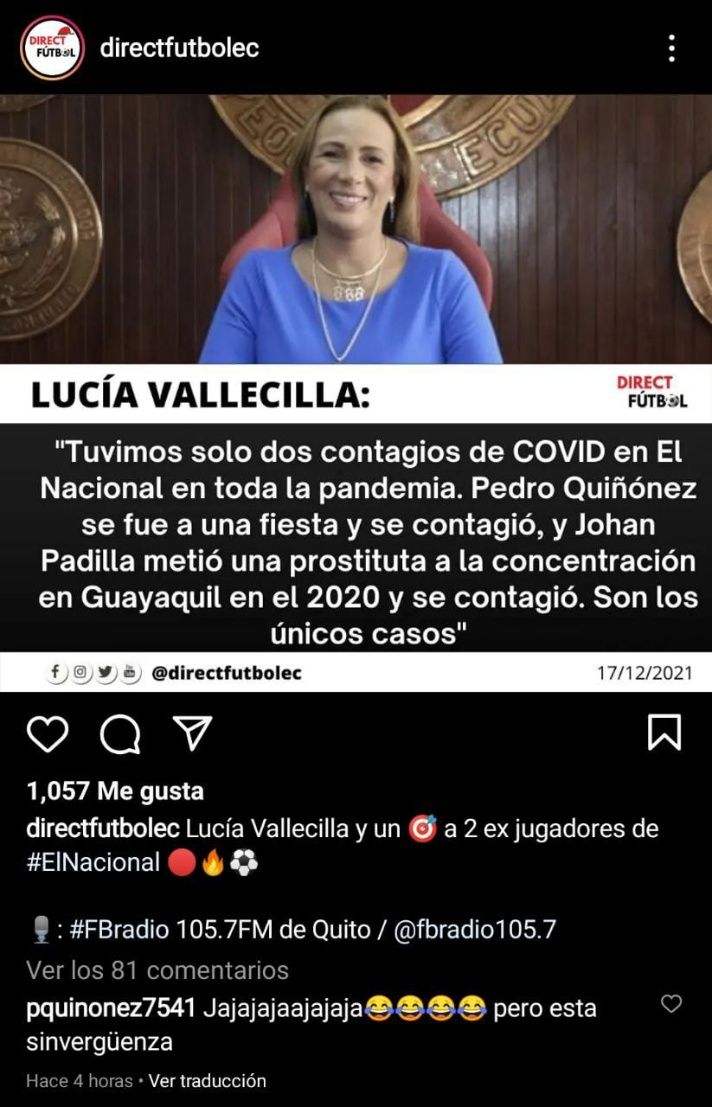Image resolution: width=712 pixels, height=1107 pixels.
Task: Tap Ver traducción under the comment
Action: pos(209,1081)
